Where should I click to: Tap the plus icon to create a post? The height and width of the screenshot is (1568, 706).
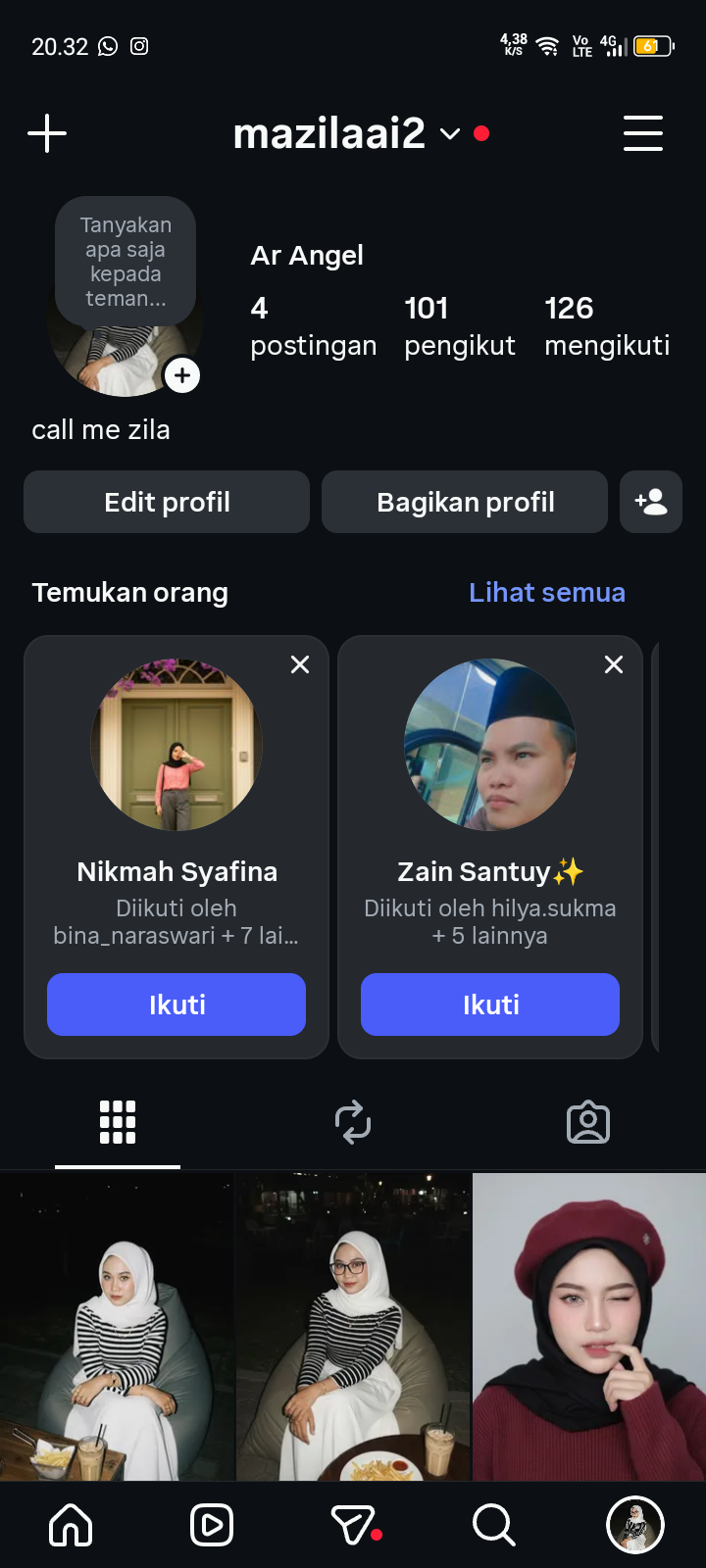click(x=47, y=133)
